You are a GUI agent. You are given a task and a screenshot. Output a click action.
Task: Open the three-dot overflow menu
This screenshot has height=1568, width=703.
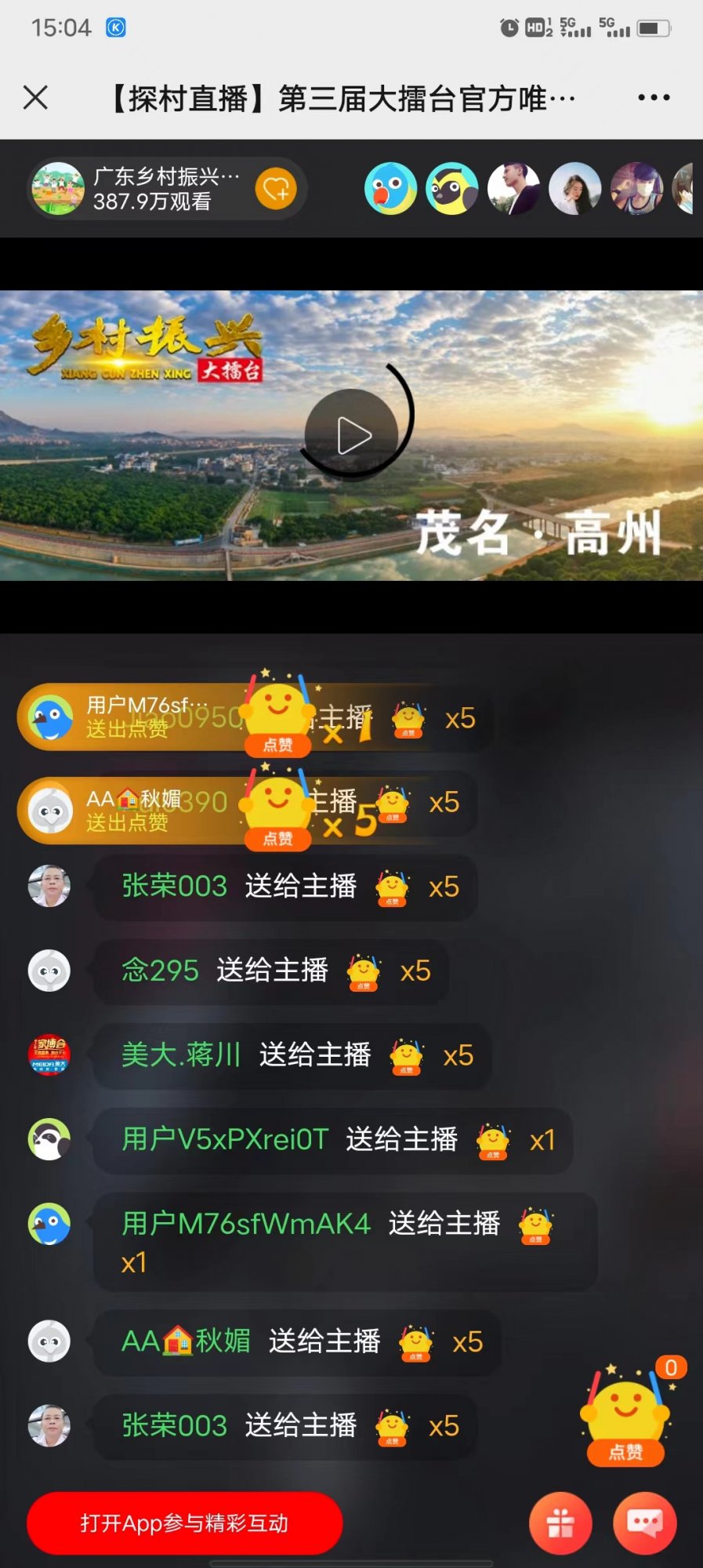click(653, 98)
